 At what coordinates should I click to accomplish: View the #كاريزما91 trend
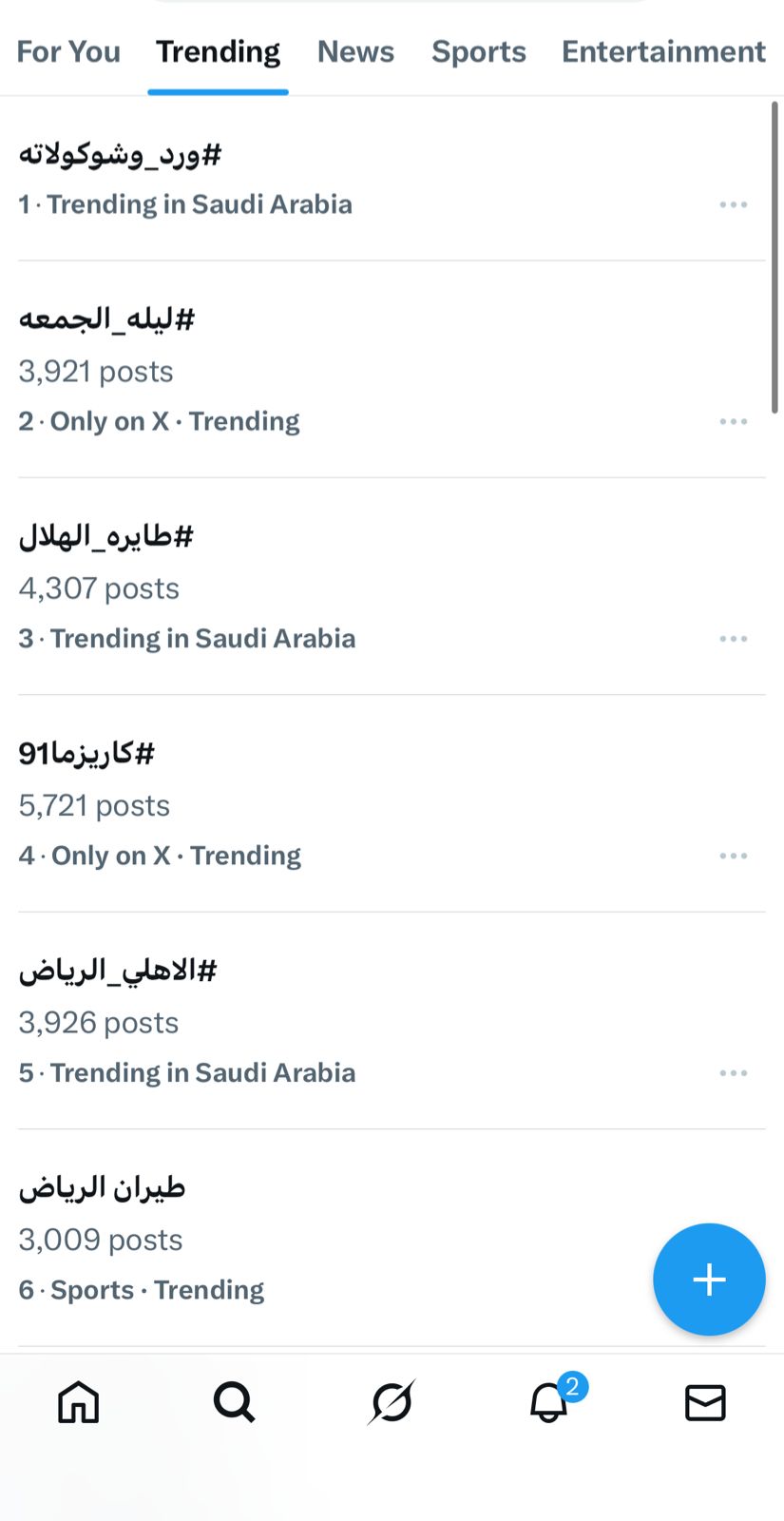[86, 754]
